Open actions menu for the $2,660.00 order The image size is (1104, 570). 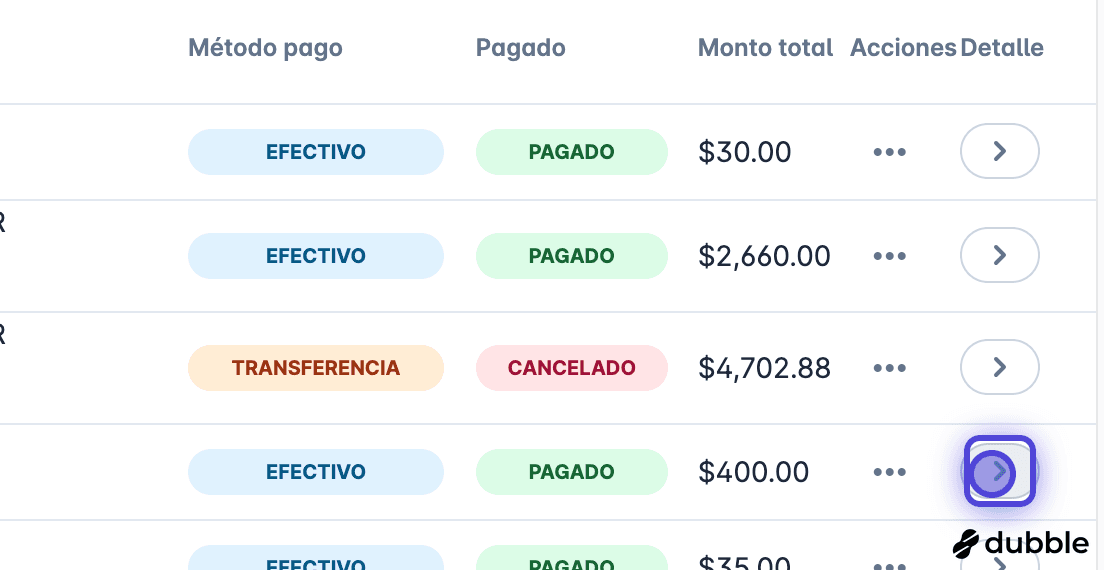pyautogui.click(x=889, y=255)
